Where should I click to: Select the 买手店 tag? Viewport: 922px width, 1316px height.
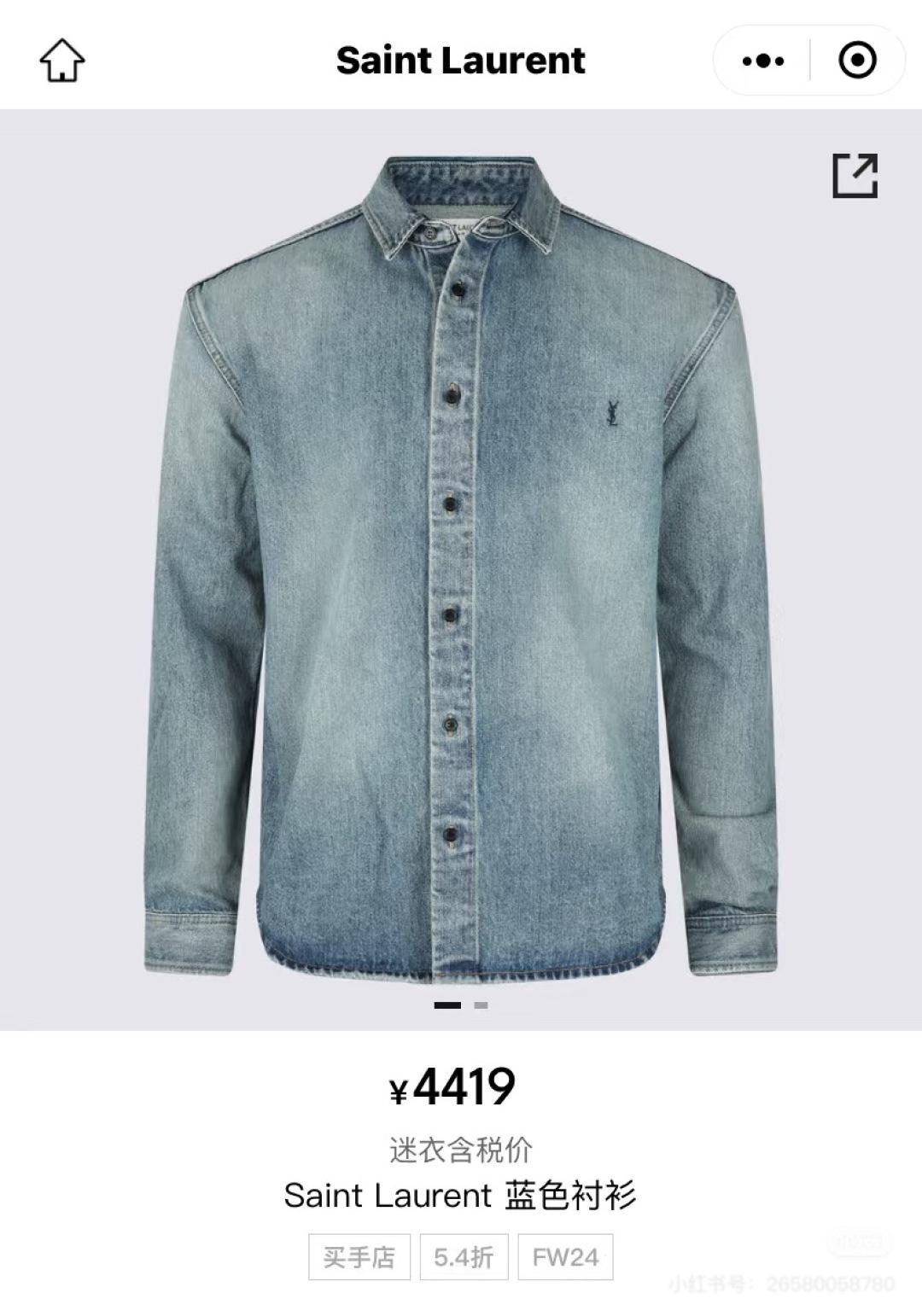coord(359,1257)
